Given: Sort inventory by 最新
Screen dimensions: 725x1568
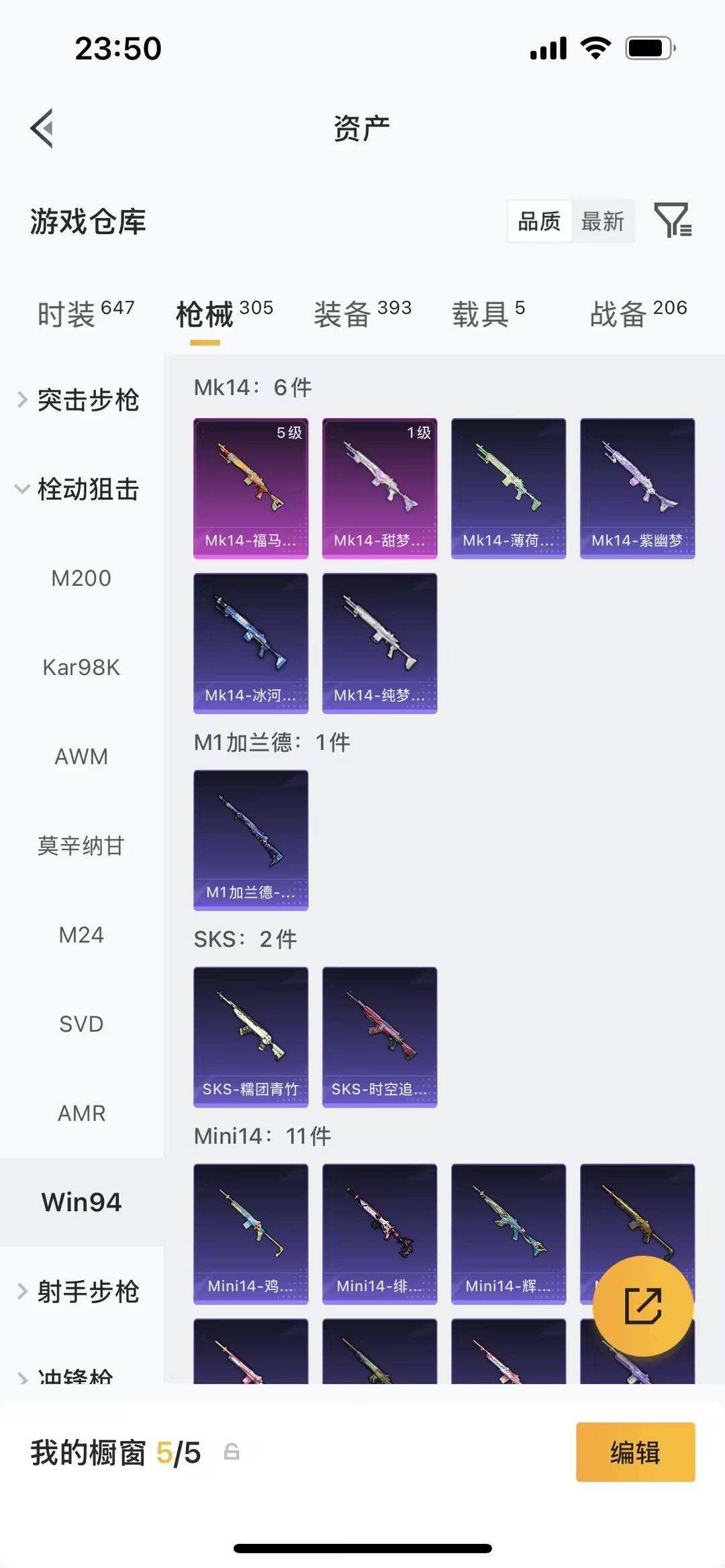Looking at the screenshot, I should pyautogui.click(x=603, y=221).
